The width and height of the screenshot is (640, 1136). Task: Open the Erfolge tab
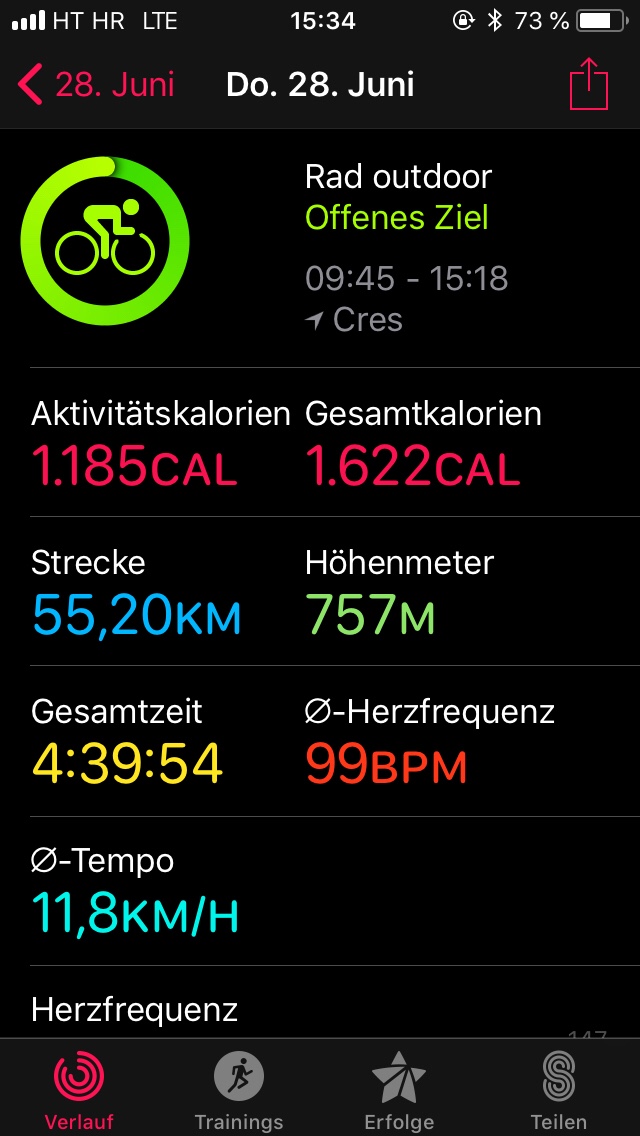(x=399, y=1089)
